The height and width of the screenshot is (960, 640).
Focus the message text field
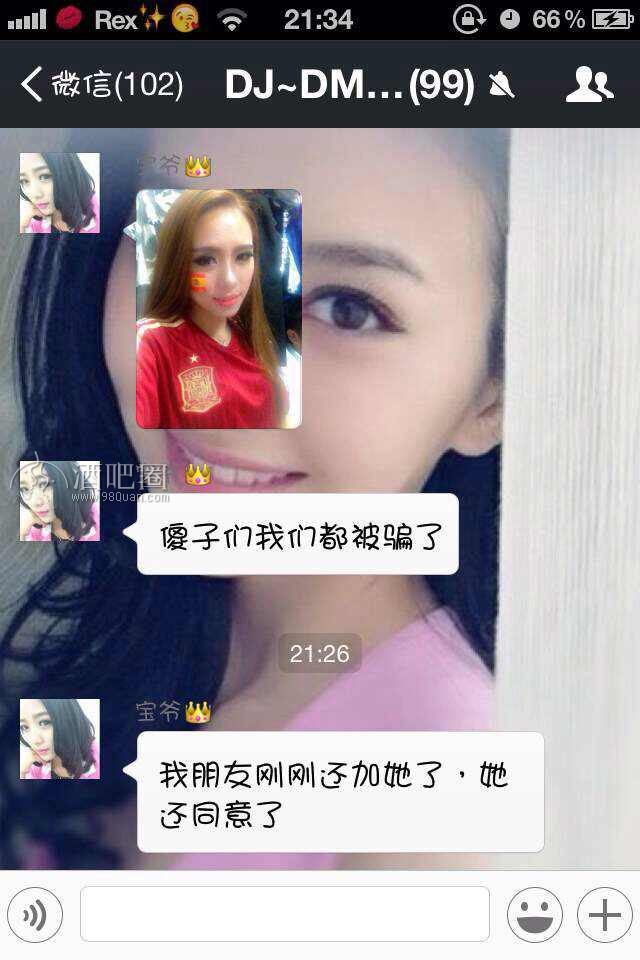[285, 914]
